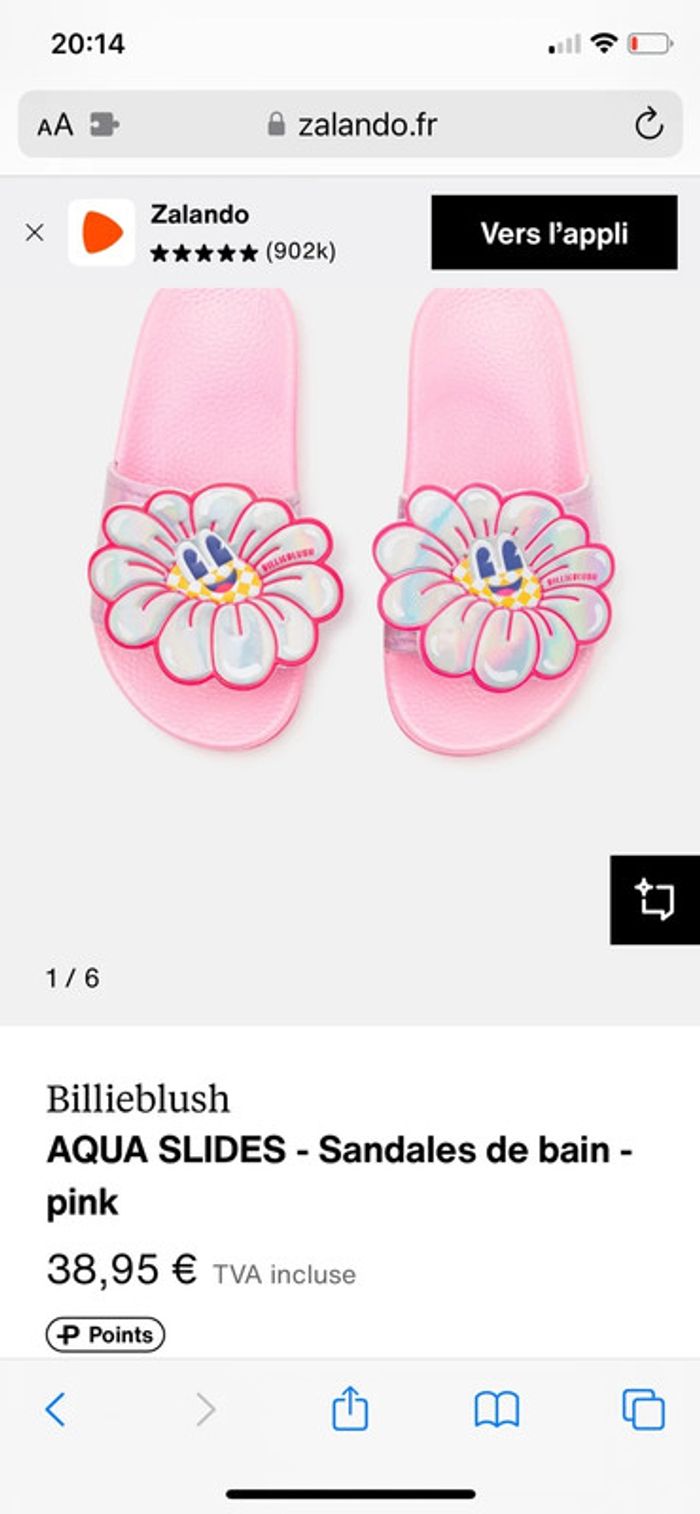Open the image search icon on the photo
The image size is (700, 1514).
click(x=655, y=900)
